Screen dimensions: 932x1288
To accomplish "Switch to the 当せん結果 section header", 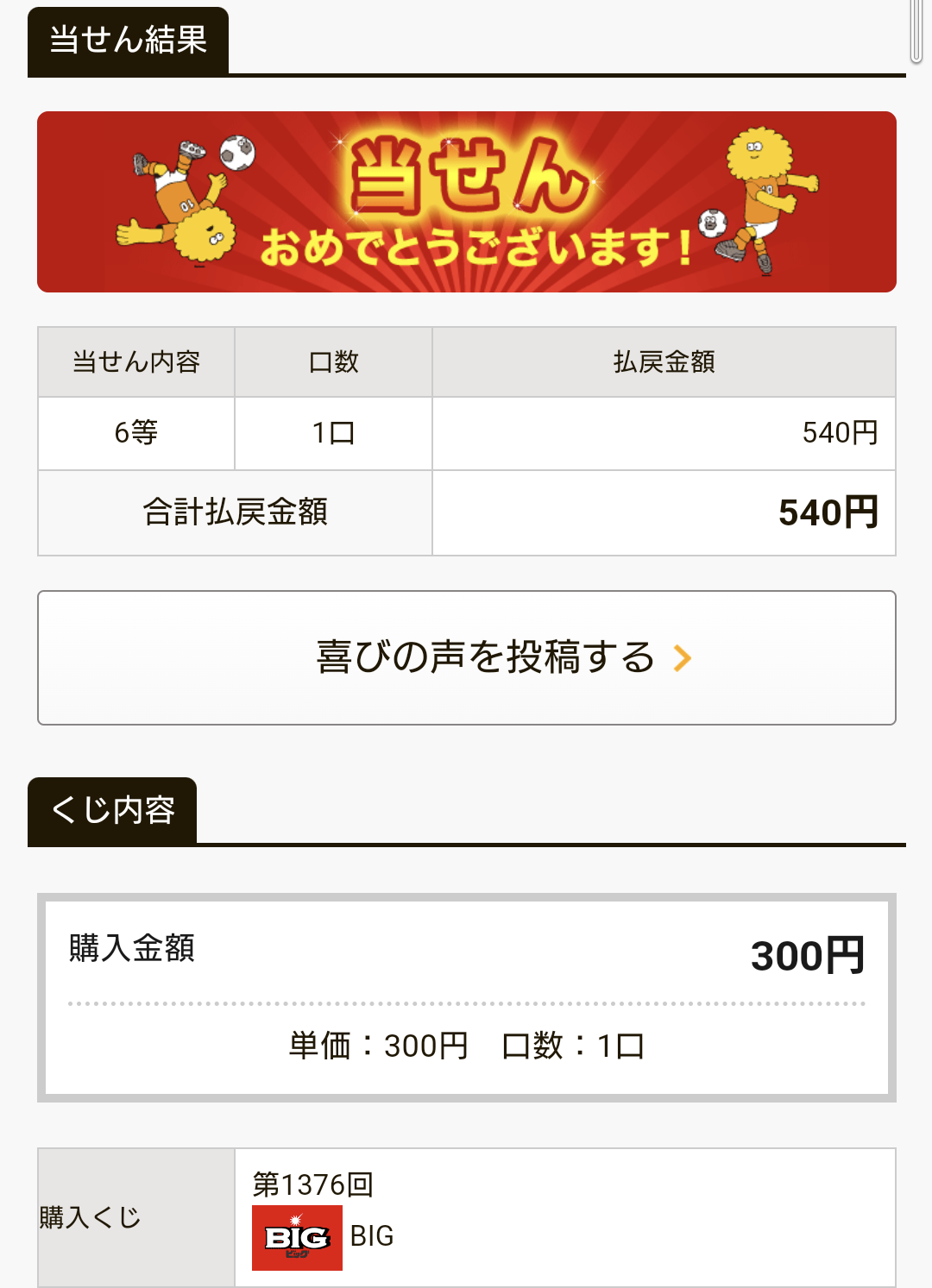I will 128,37.
